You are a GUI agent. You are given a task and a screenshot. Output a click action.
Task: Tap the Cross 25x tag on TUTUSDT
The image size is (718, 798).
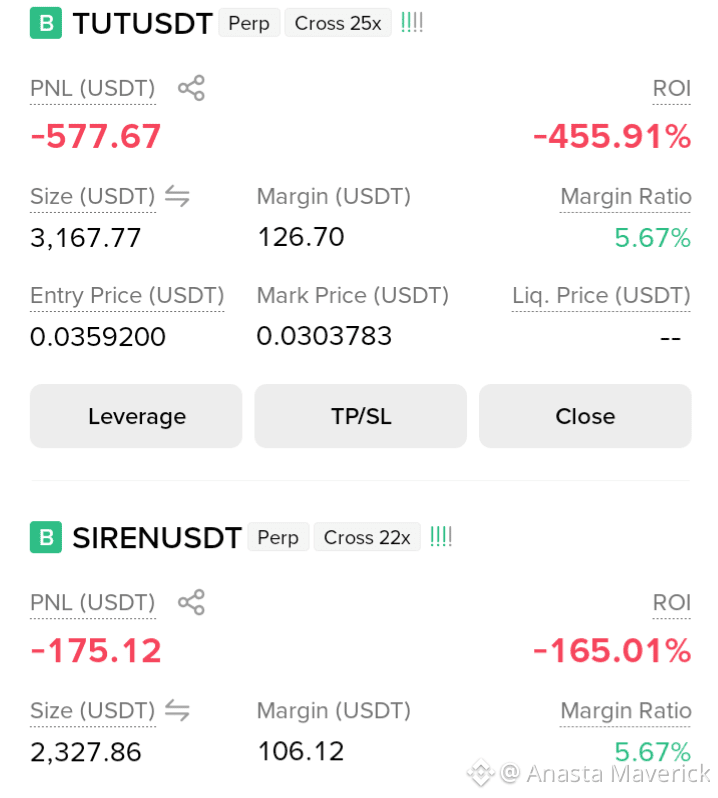tap(338, 23)
